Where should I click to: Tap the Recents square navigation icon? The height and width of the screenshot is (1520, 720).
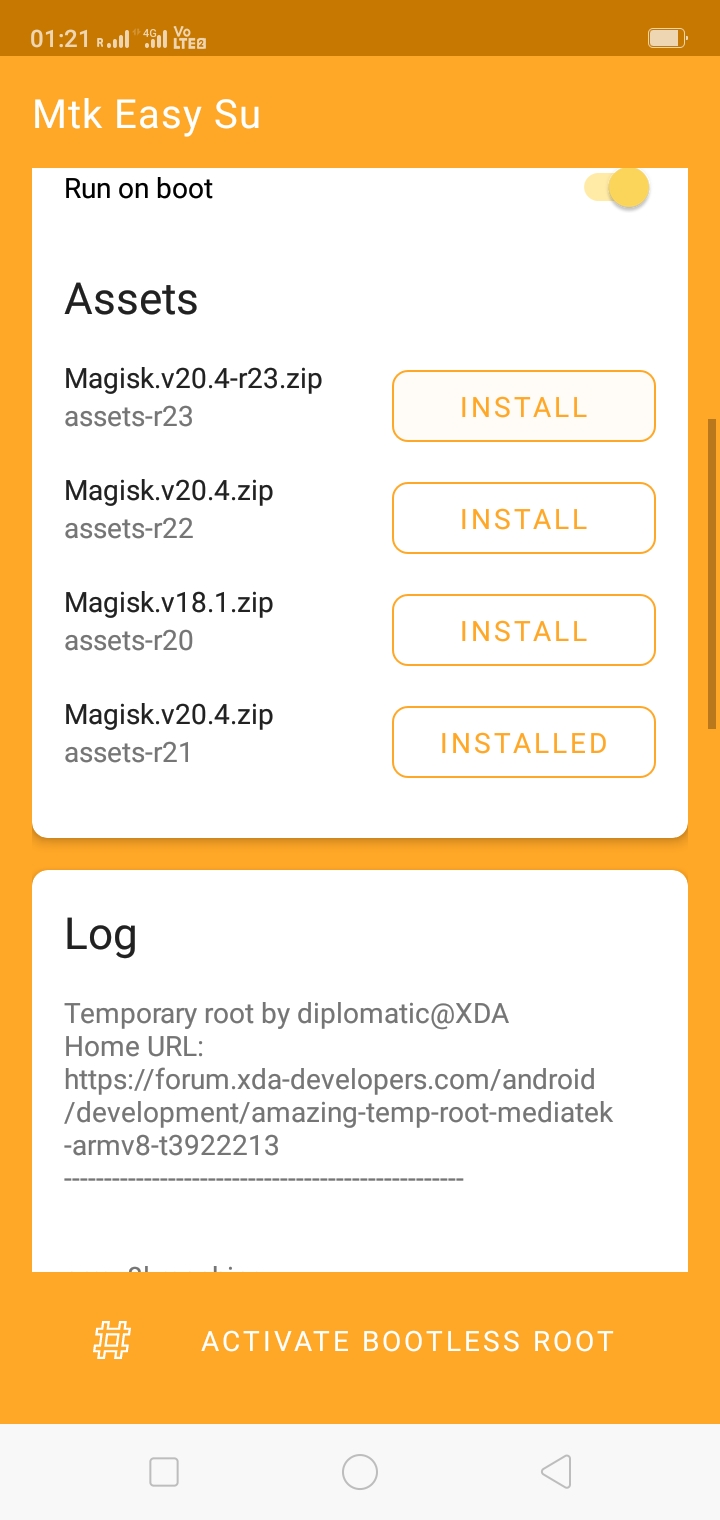(x=163, y=1472)
